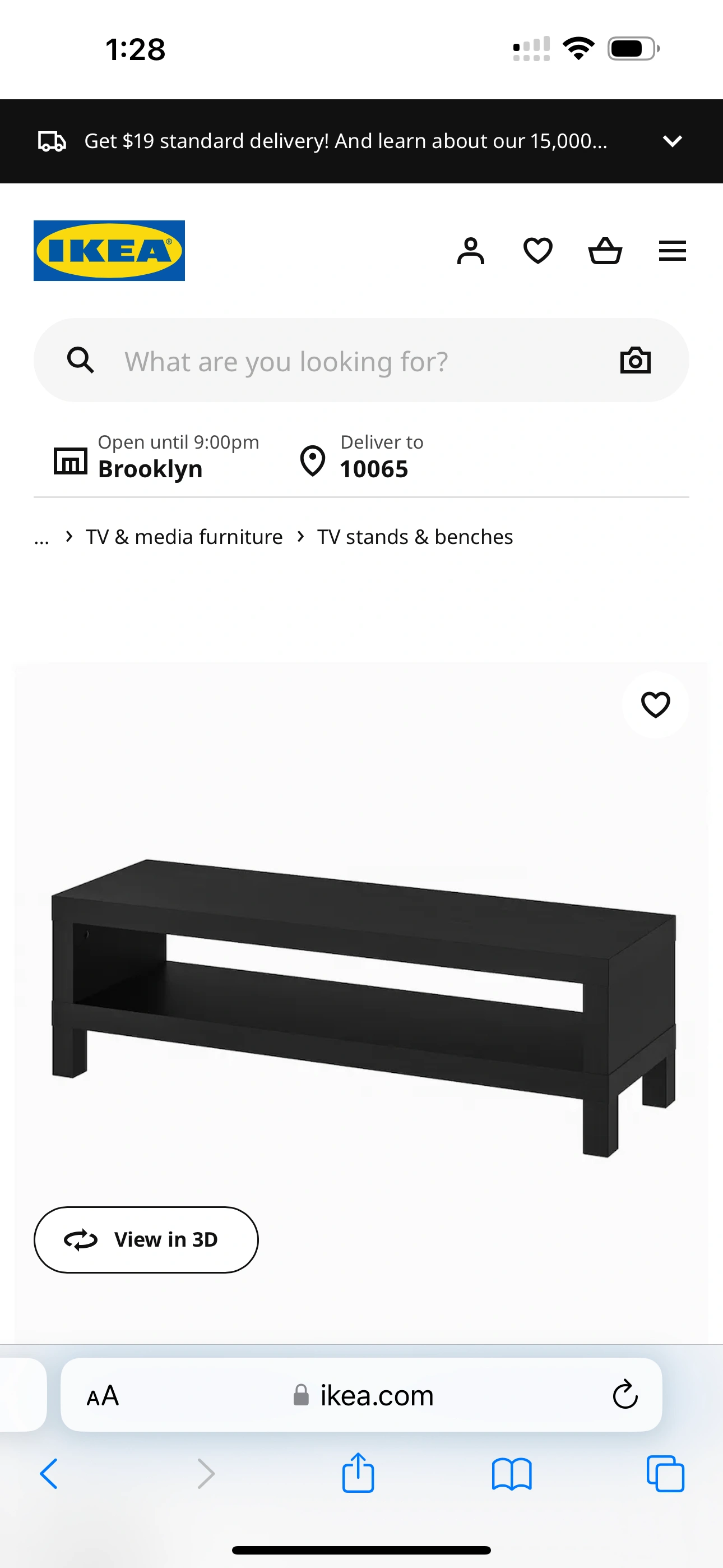This screenshot has width=723, height=1568.
Task: Go to TV & media furniture breadcrumb
Action: click(x=184, y=537)
